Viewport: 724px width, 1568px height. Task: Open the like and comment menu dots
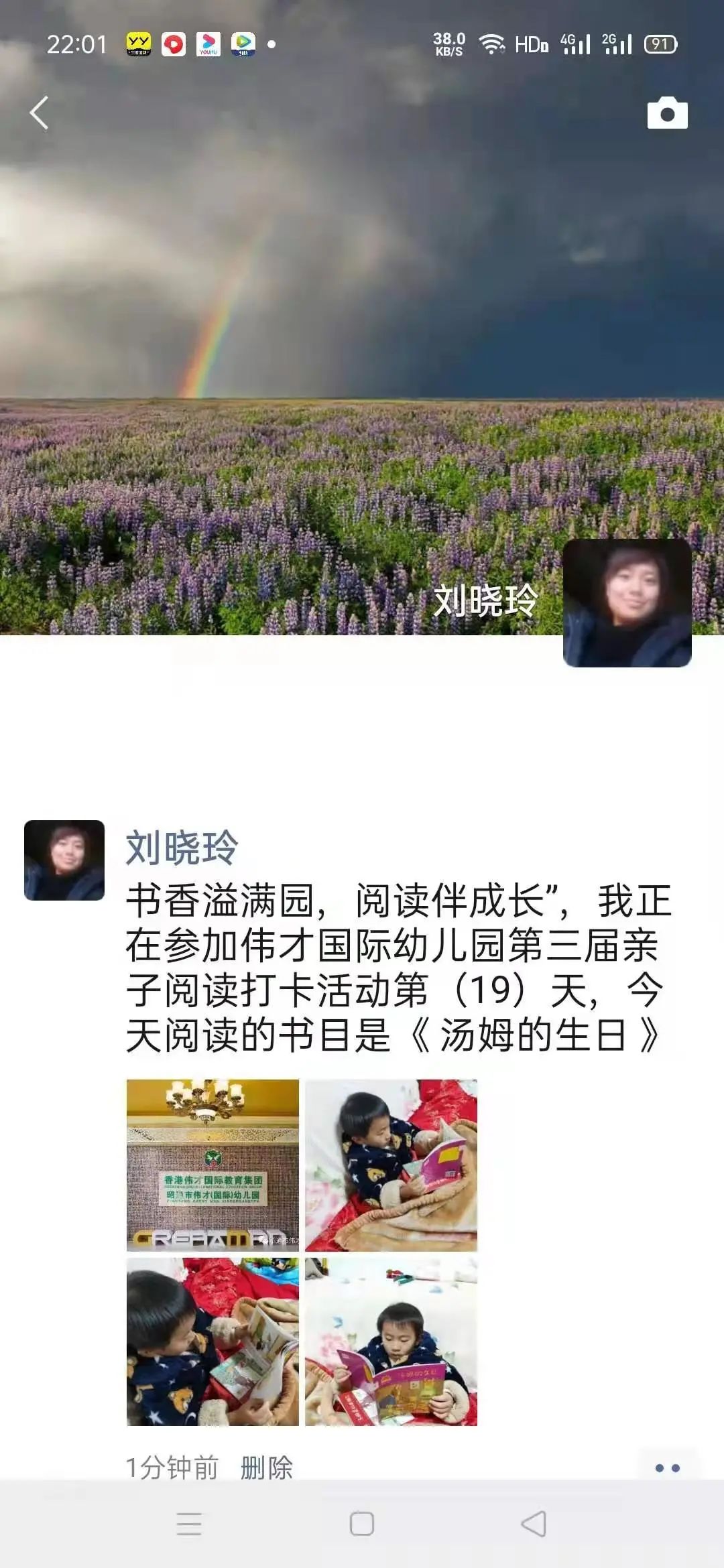pyautogui.click(x=667, y=1467)
